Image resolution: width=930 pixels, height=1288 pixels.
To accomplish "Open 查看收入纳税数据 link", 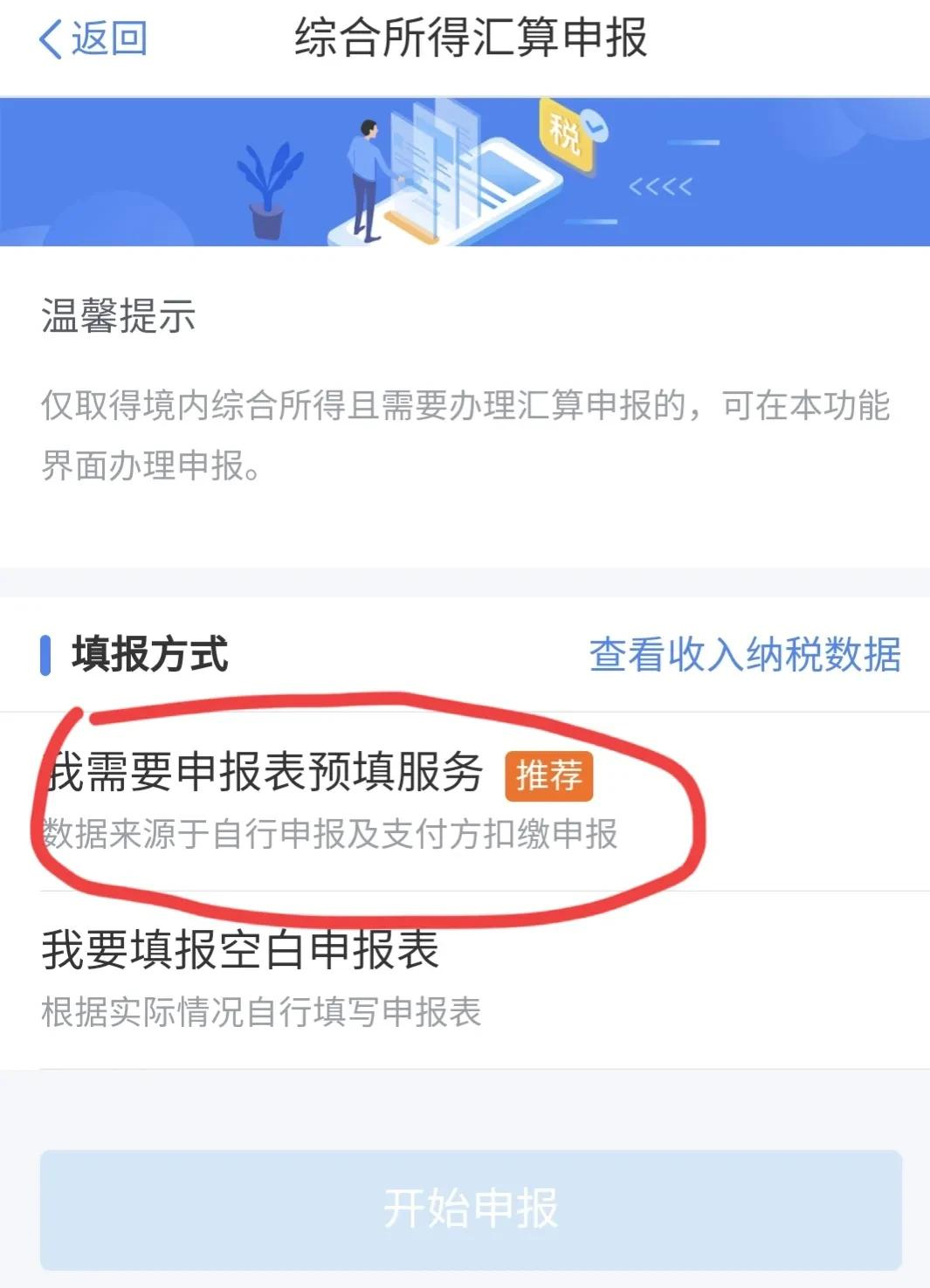I will (747, 657).
